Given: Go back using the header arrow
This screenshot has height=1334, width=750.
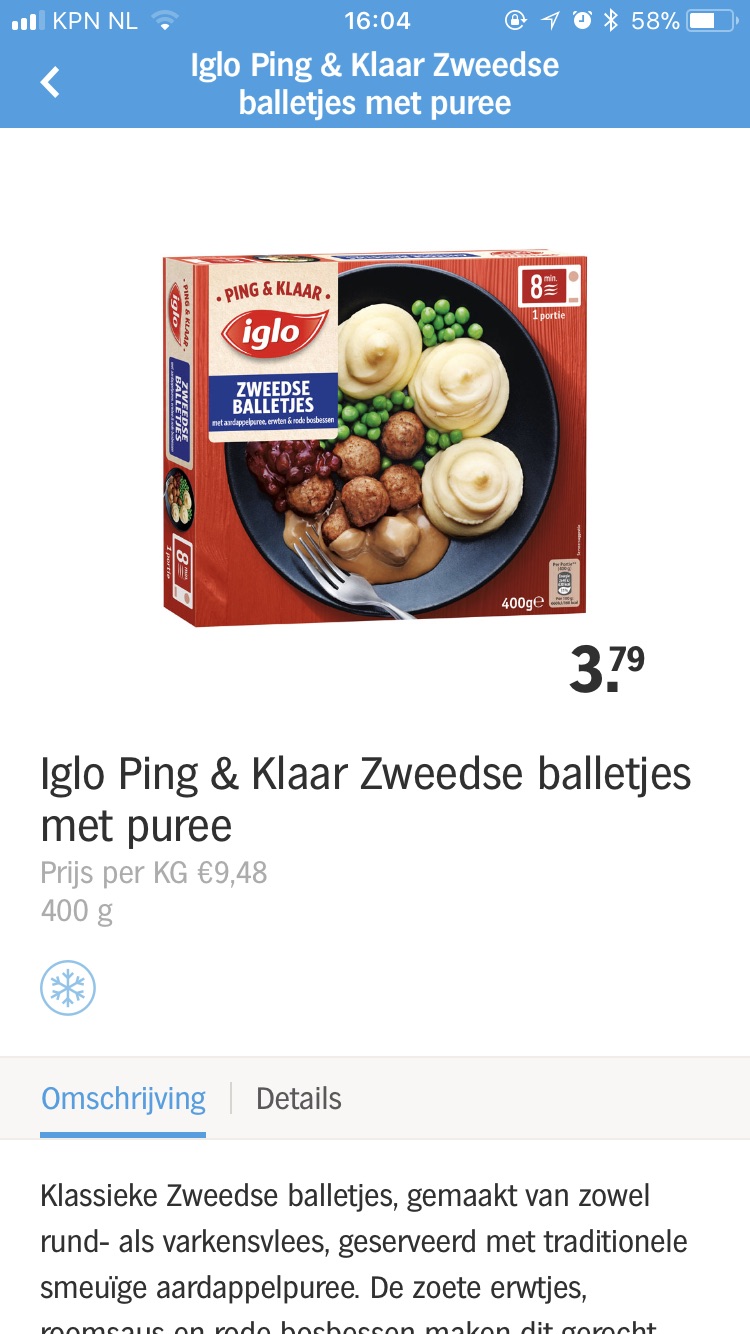Looking at the screenshot, I should [50, 82].
